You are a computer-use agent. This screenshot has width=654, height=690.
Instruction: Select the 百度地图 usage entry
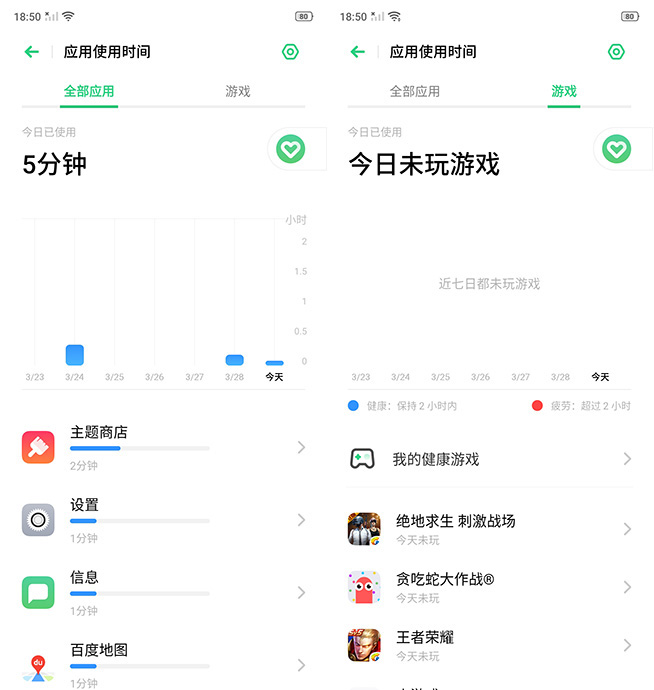point(163,664)
